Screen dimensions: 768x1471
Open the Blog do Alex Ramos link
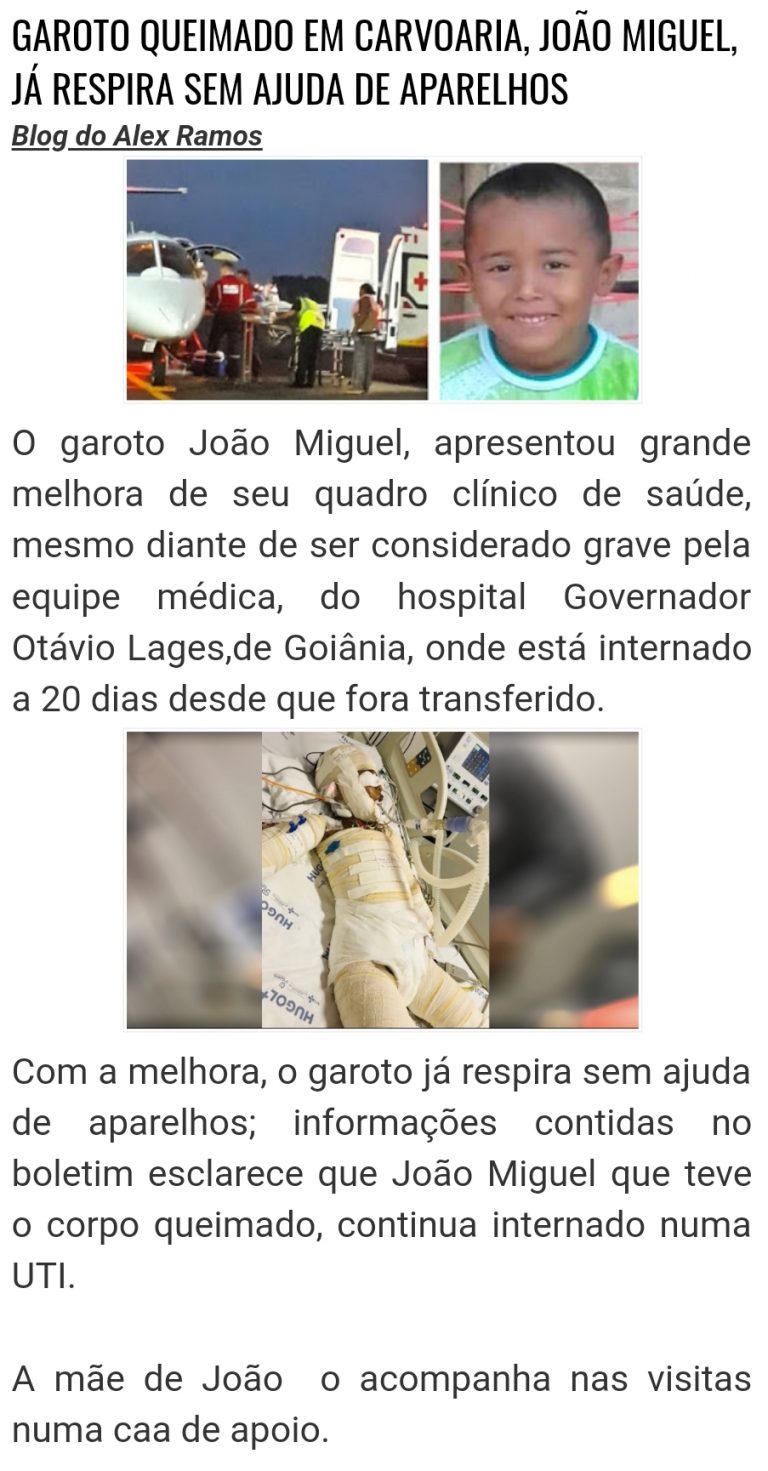pos(137,137)
